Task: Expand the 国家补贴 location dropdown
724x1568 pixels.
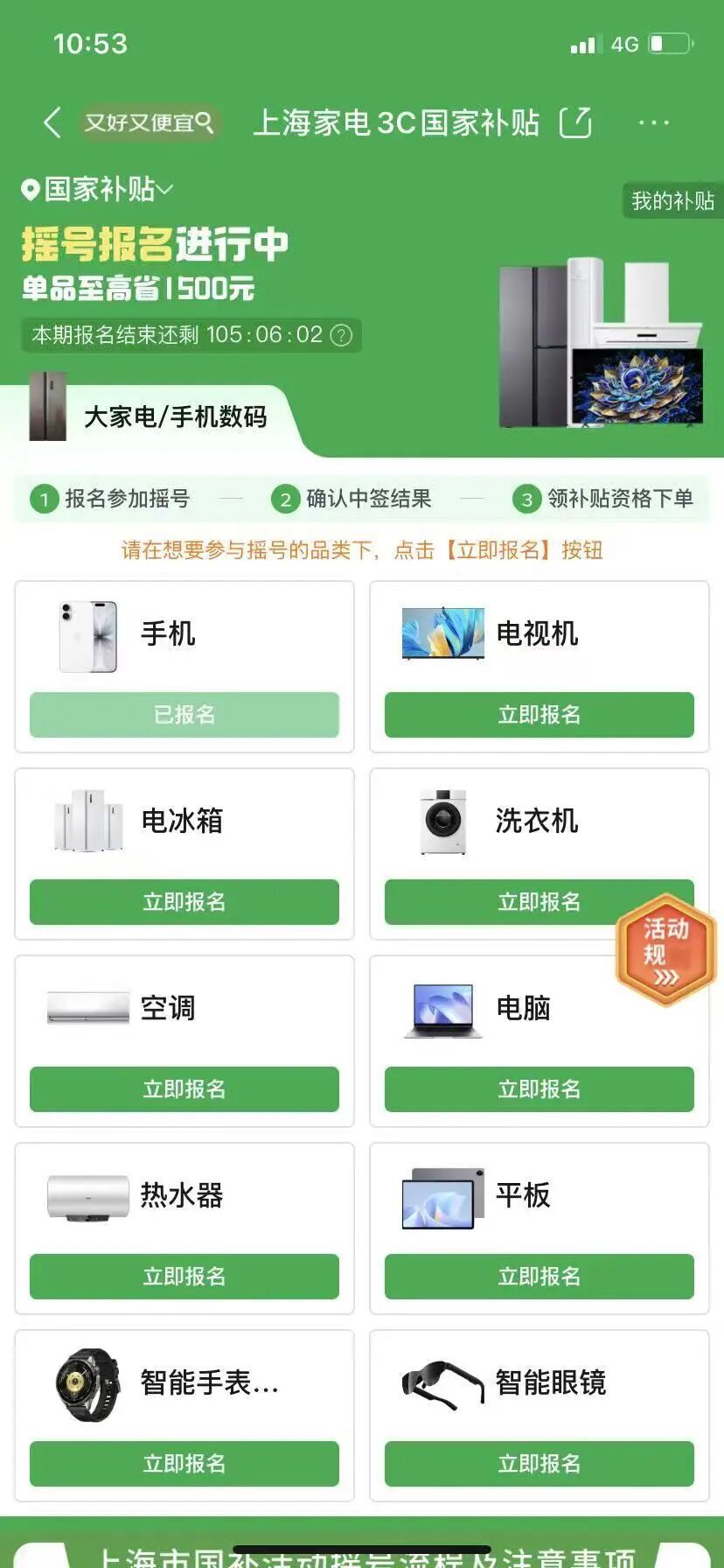Action: pyautogui.click(x=98, y=189)
